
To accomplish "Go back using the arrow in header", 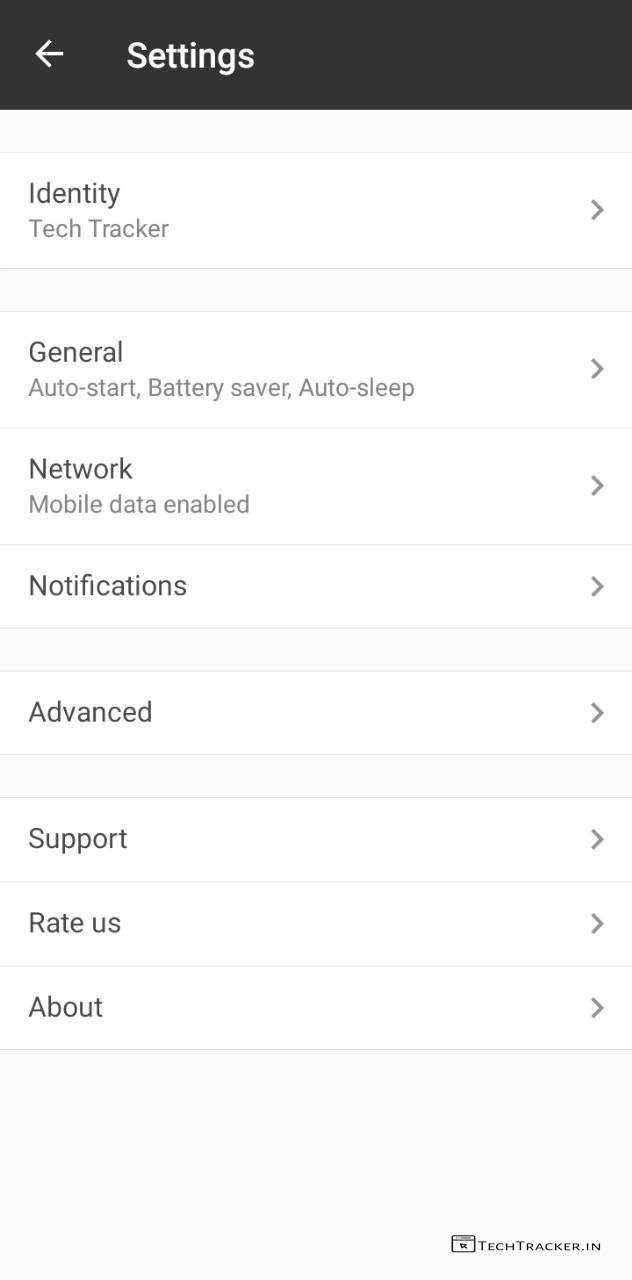I will tap(49, 55).
